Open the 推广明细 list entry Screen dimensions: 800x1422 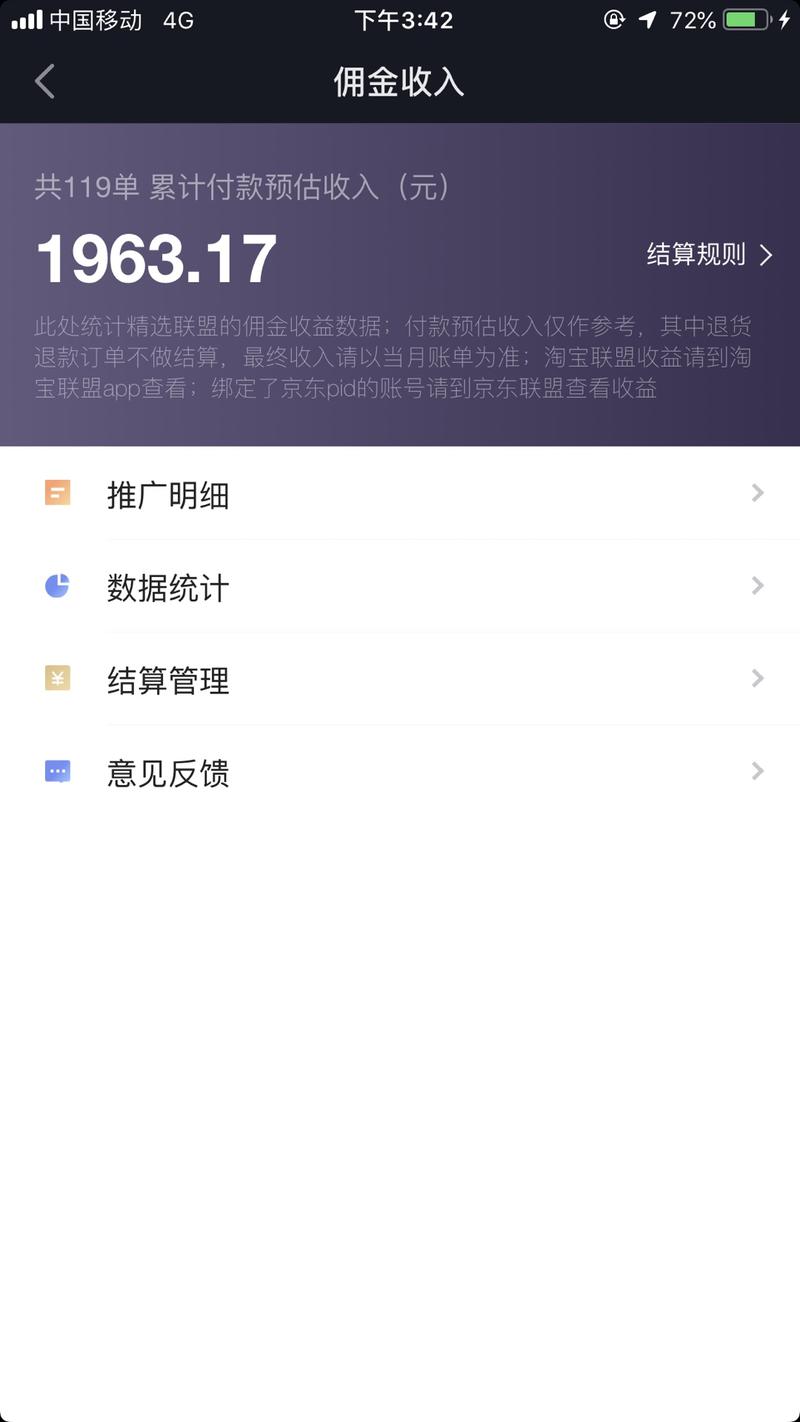[x=168, y=494]
